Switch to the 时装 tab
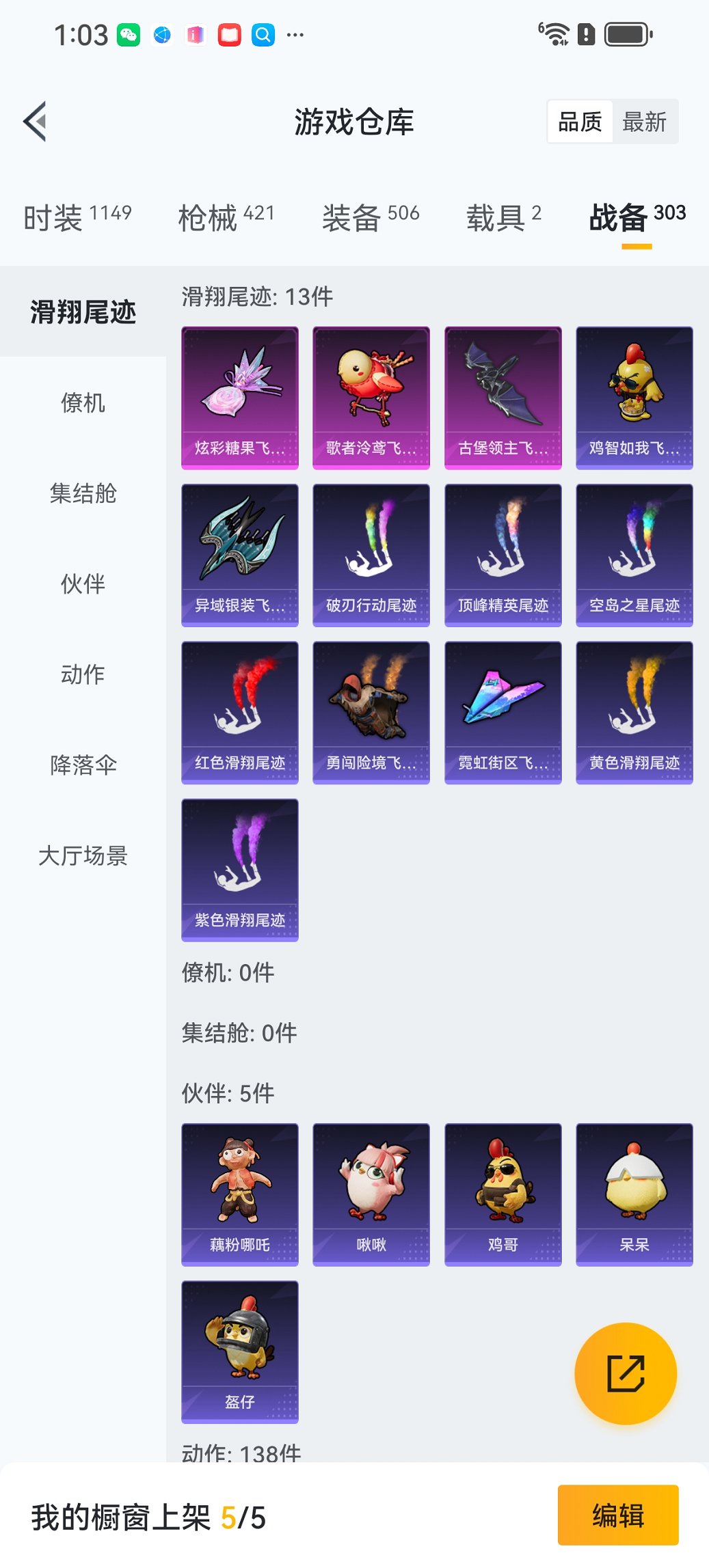709x1568 pixels. coord(77,217)
